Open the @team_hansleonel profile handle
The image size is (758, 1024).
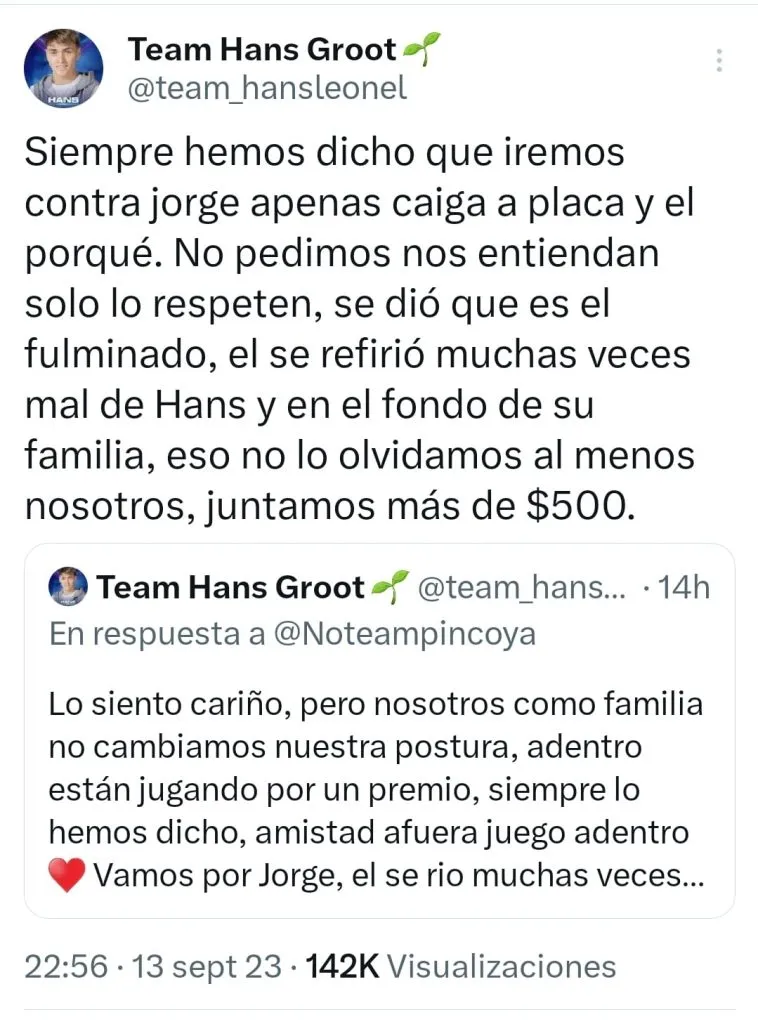[267, 89]
